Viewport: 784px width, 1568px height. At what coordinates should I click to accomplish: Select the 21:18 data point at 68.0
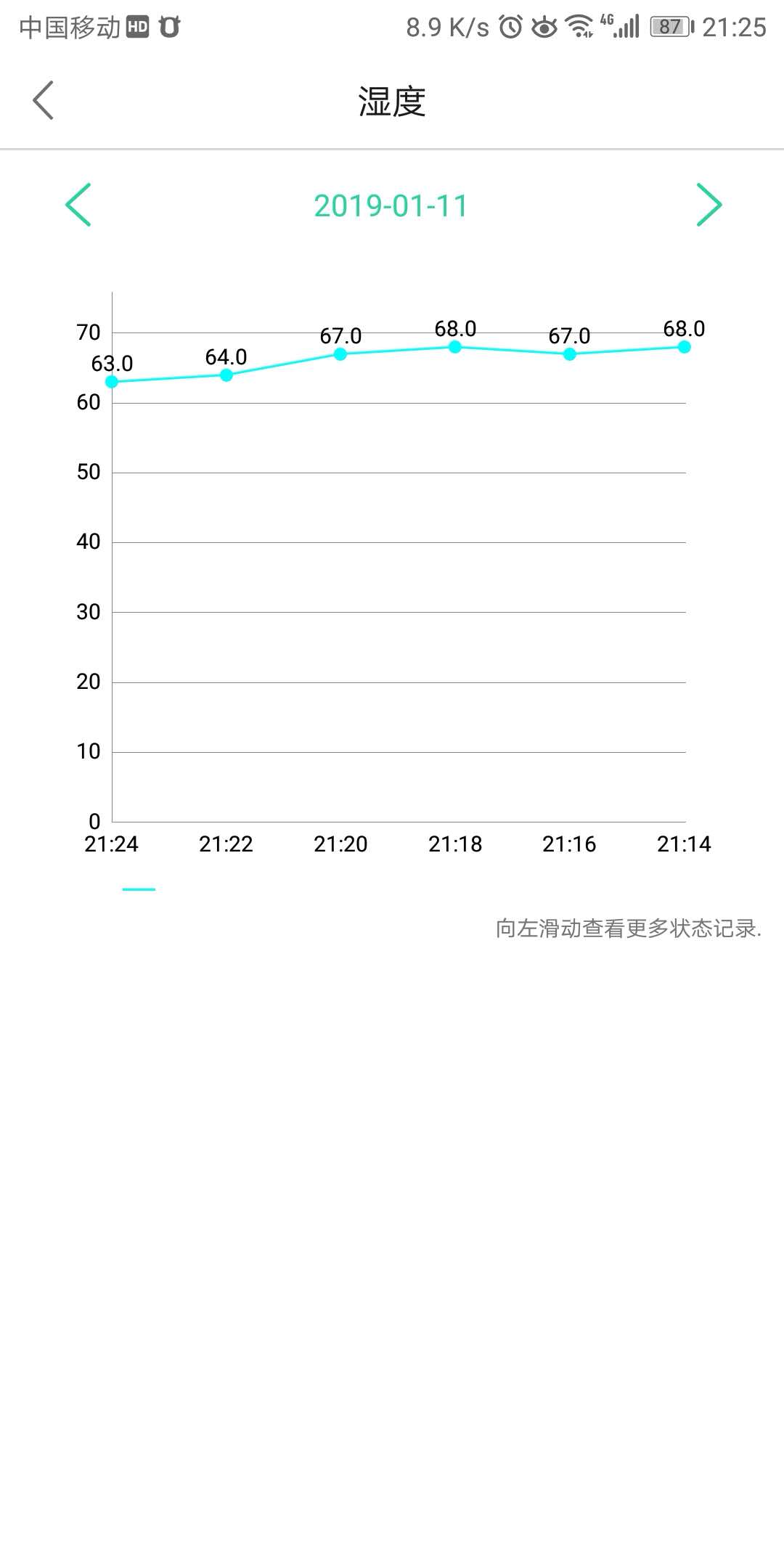(x=455, y=347)
